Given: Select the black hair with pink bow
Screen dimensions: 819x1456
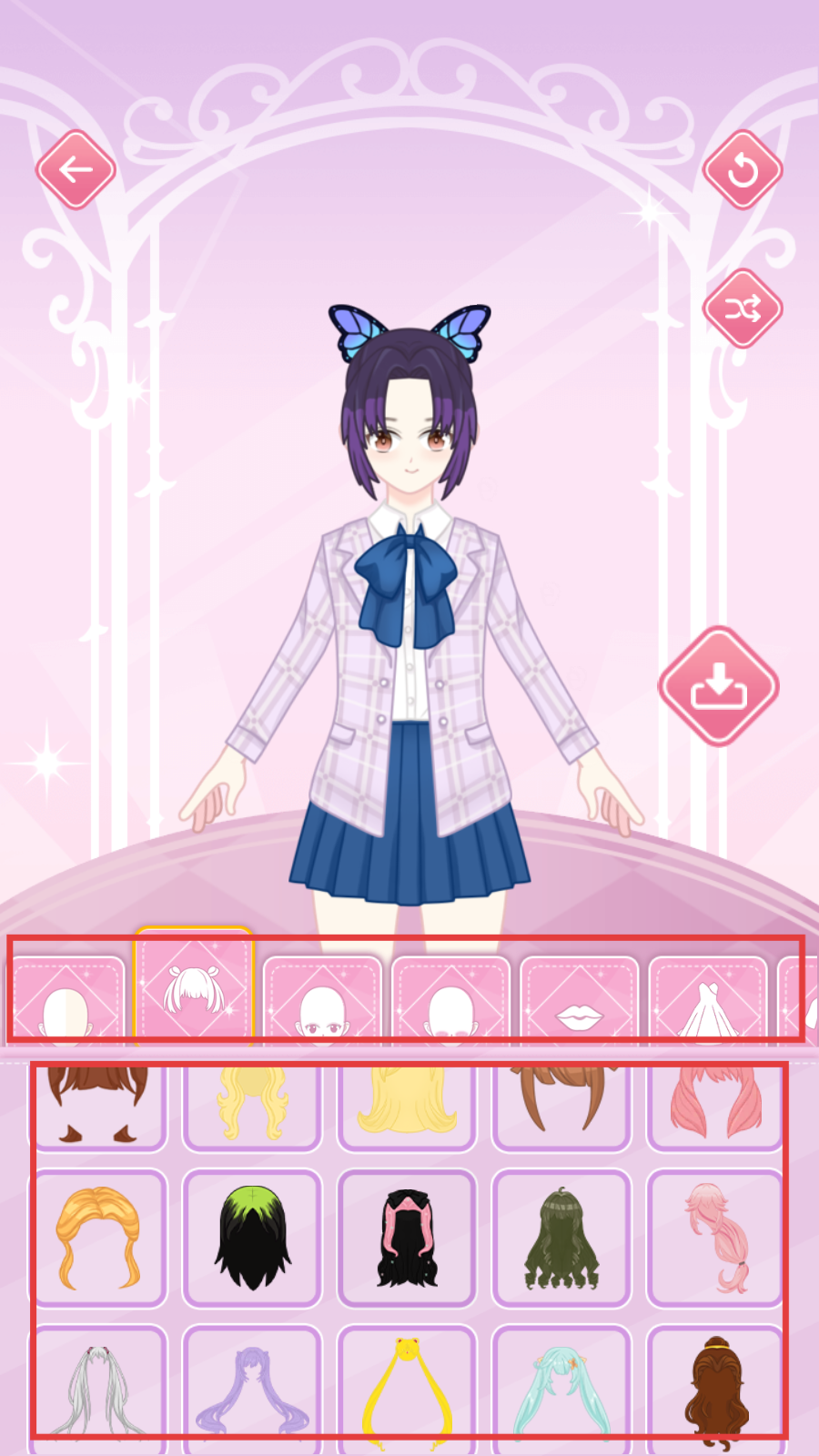Looking at the screenshot, I should [407, 1238].
